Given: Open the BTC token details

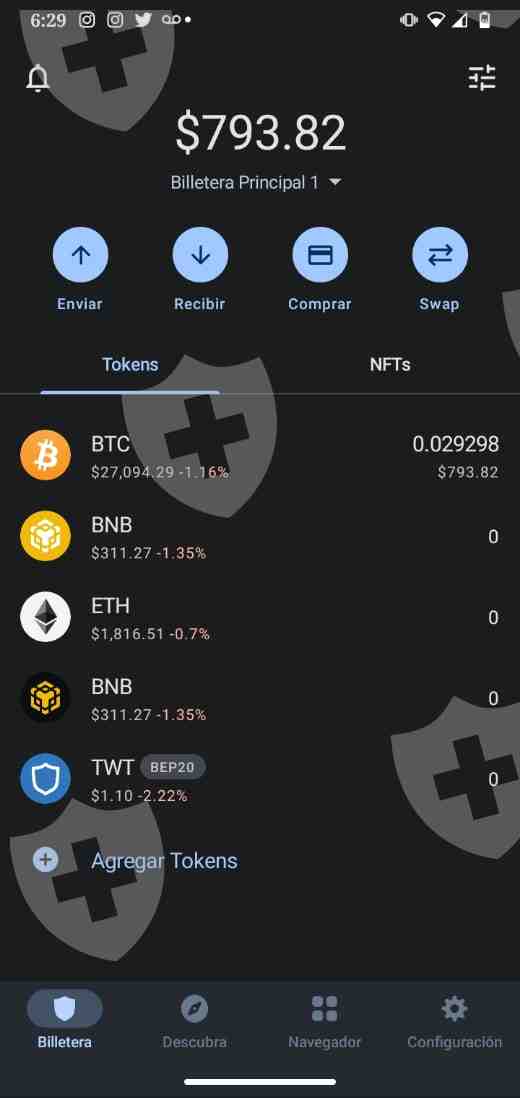Looking at the screenshot, I should 260,456.
